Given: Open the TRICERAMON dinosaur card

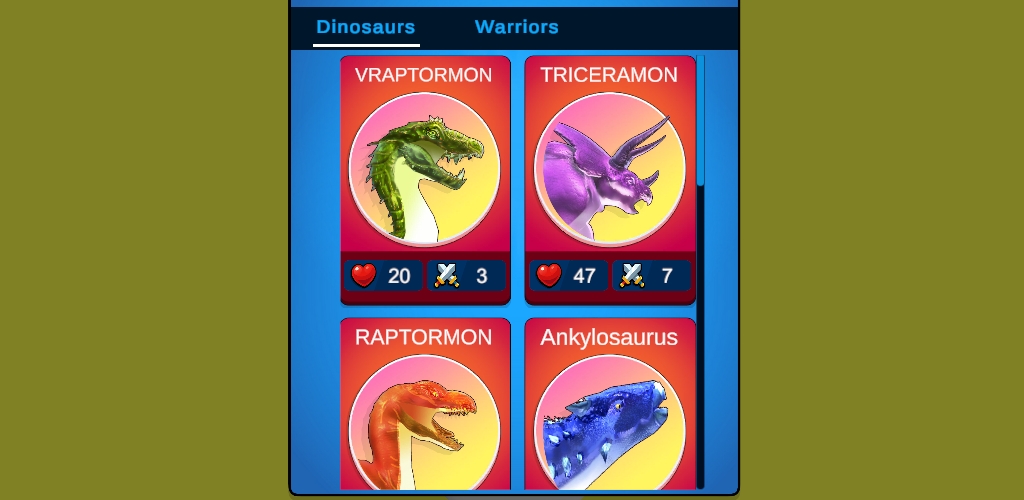Looking at the screenshot, I should pyautogui.click(x=609, y=170).
